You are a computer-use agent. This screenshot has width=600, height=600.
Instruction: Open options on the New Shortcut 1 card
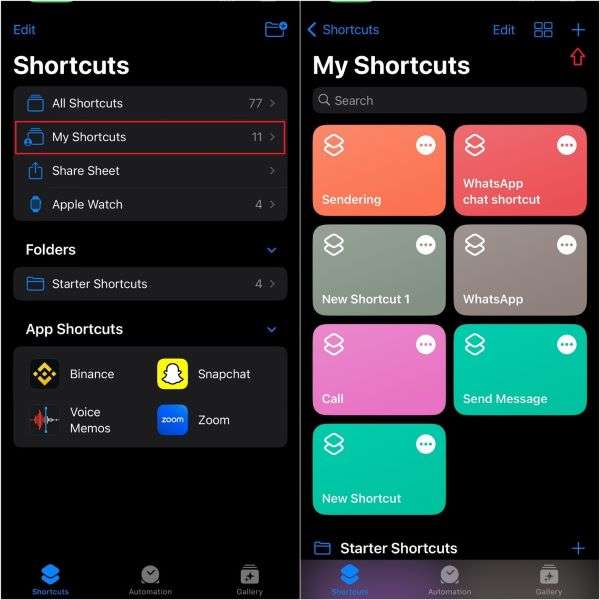click(426, 245)
